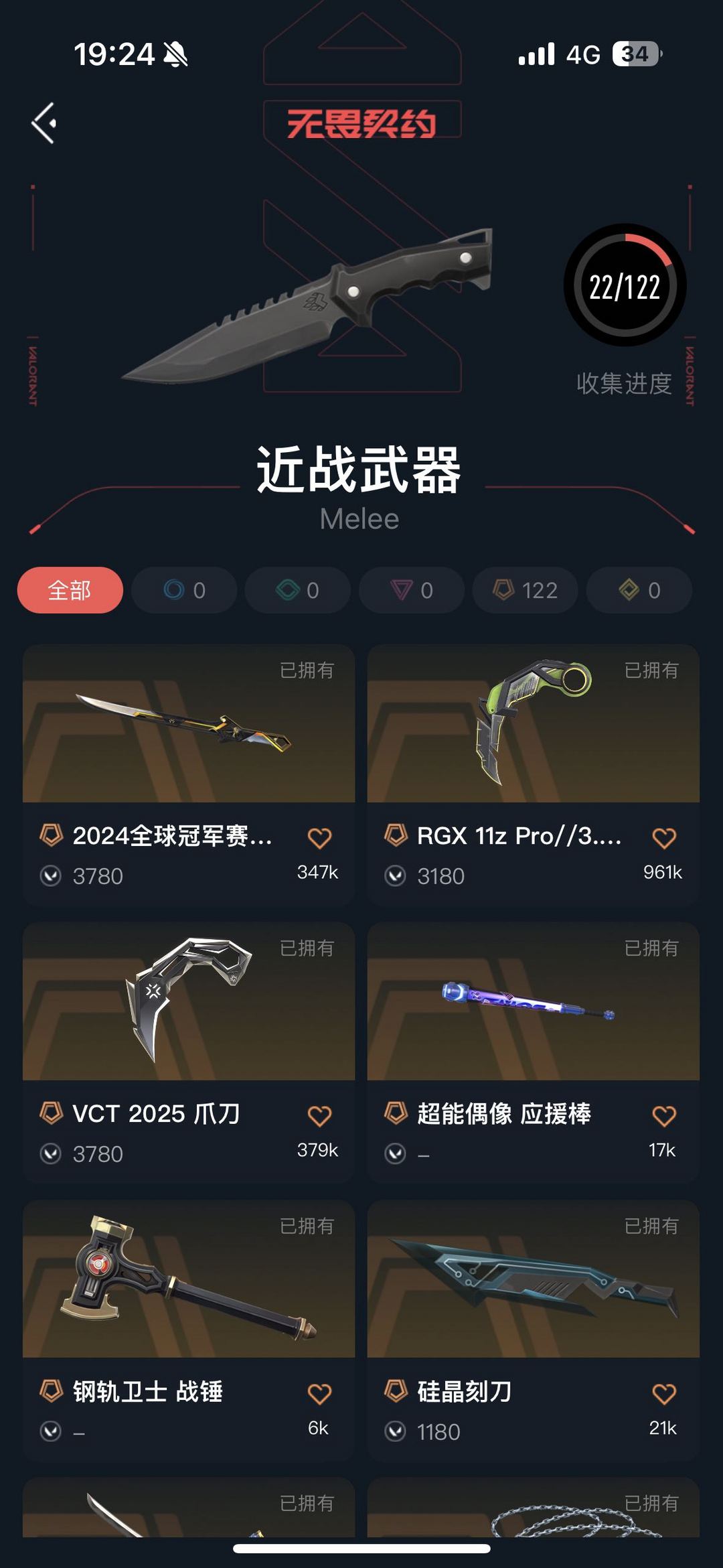Like the RGX 11z Pro skin
This screenshot has width=723, height=1568.
(664, 838)
